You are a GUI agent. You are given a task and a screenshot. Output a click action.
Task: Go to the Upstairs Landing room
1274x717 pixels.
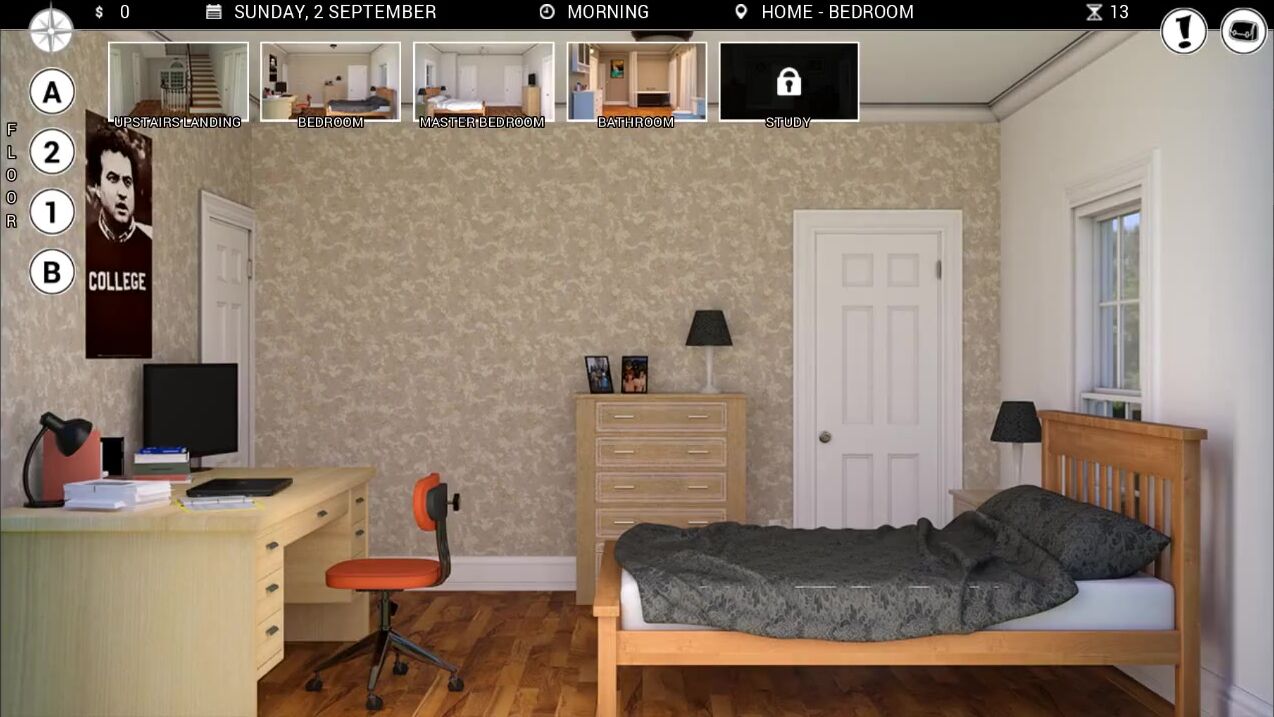(x=178, y=82)
